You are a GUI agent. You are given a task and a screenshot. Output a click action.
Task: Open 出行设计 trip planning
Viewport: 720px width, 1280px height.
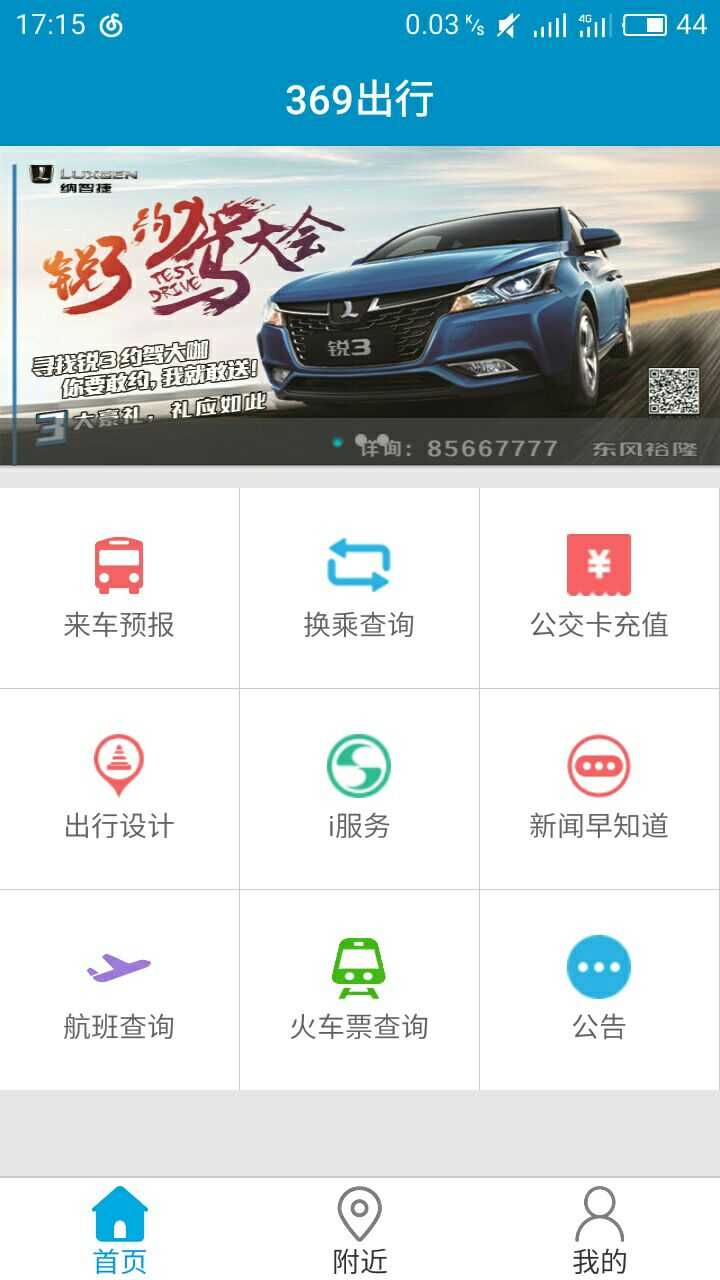pos(119,789)
